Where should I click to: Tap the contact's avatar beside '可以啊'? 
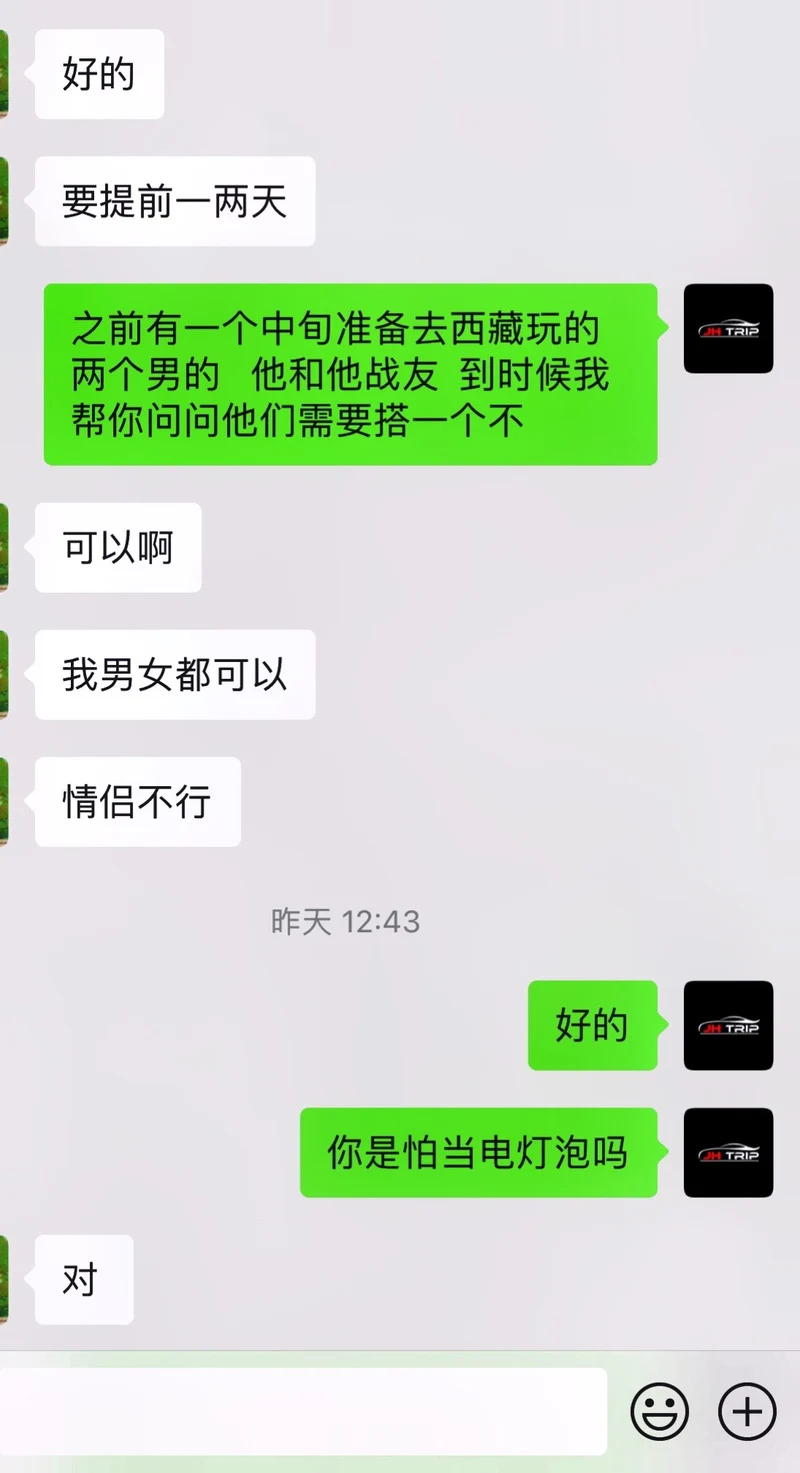5,547
